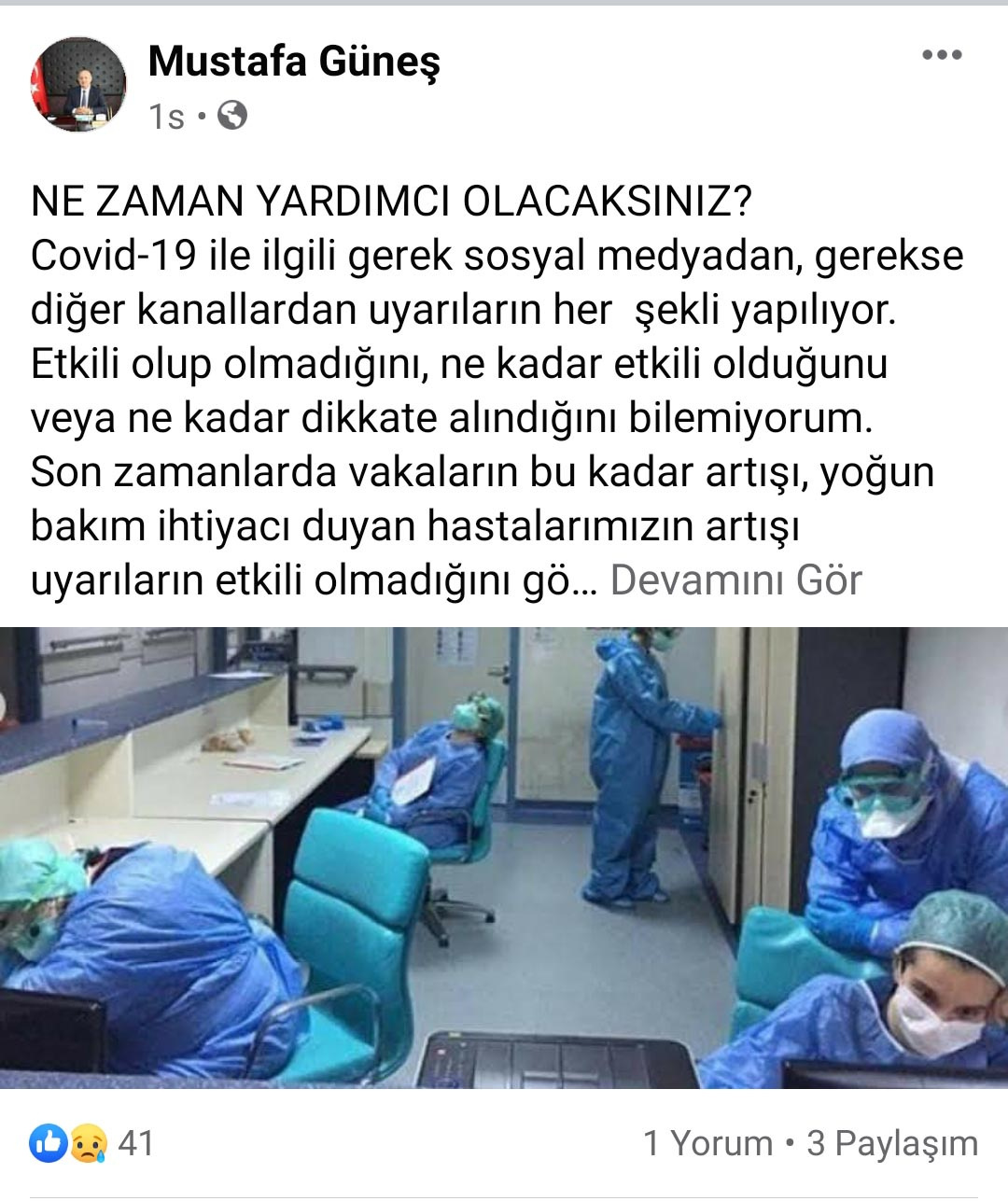This screenshot has width=1008, height=1201.
Task: Open Mustafa Güneş's profile picture
Action: 78,86
